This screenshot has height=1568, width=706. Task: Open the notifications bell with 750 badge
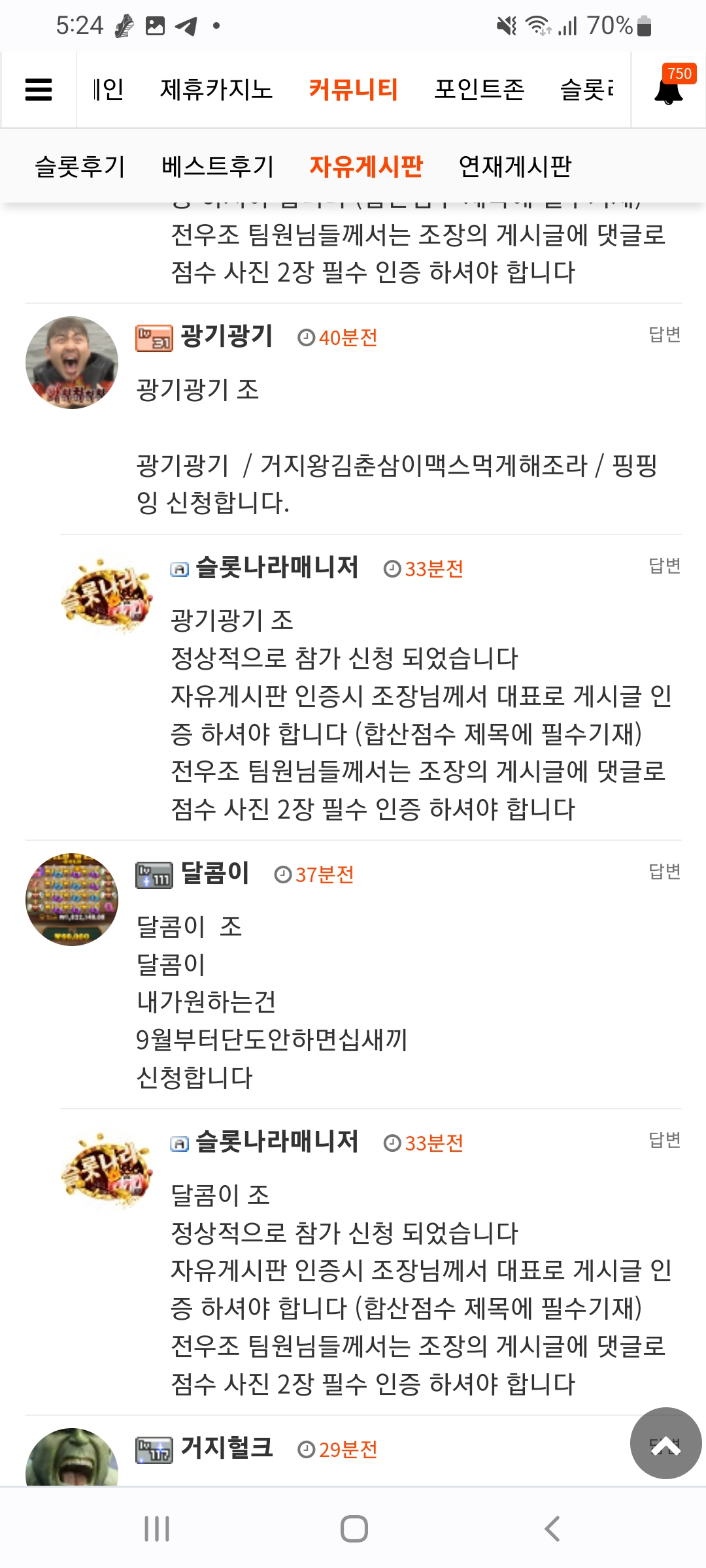click(669, 90)
